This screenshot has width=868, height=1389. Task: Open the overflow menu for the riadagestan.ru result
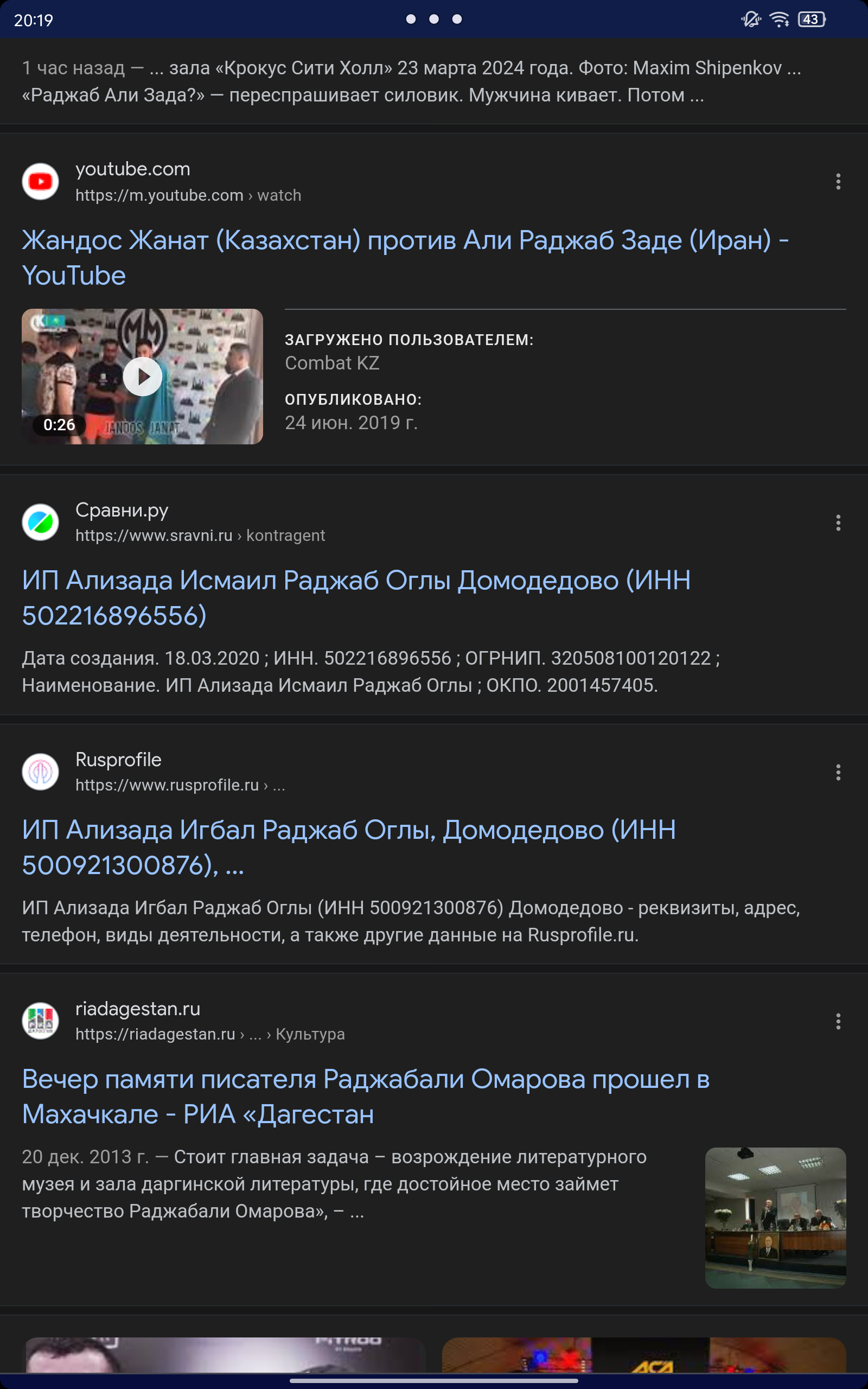pos(838,1021)
